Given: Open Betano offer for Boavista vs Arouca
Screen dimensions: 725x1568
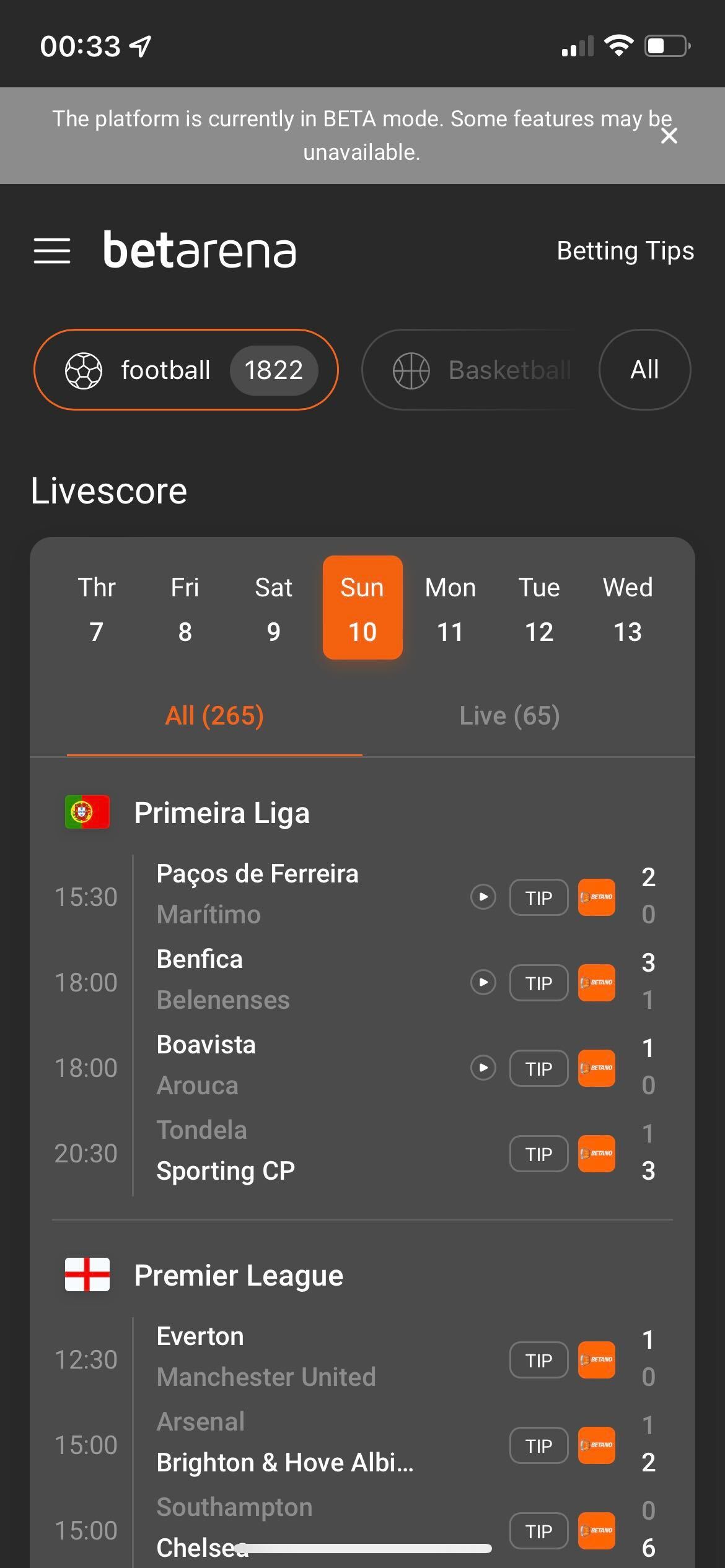Looking at the screenshot, I should pyautogui.click(x=596, y=1068).
